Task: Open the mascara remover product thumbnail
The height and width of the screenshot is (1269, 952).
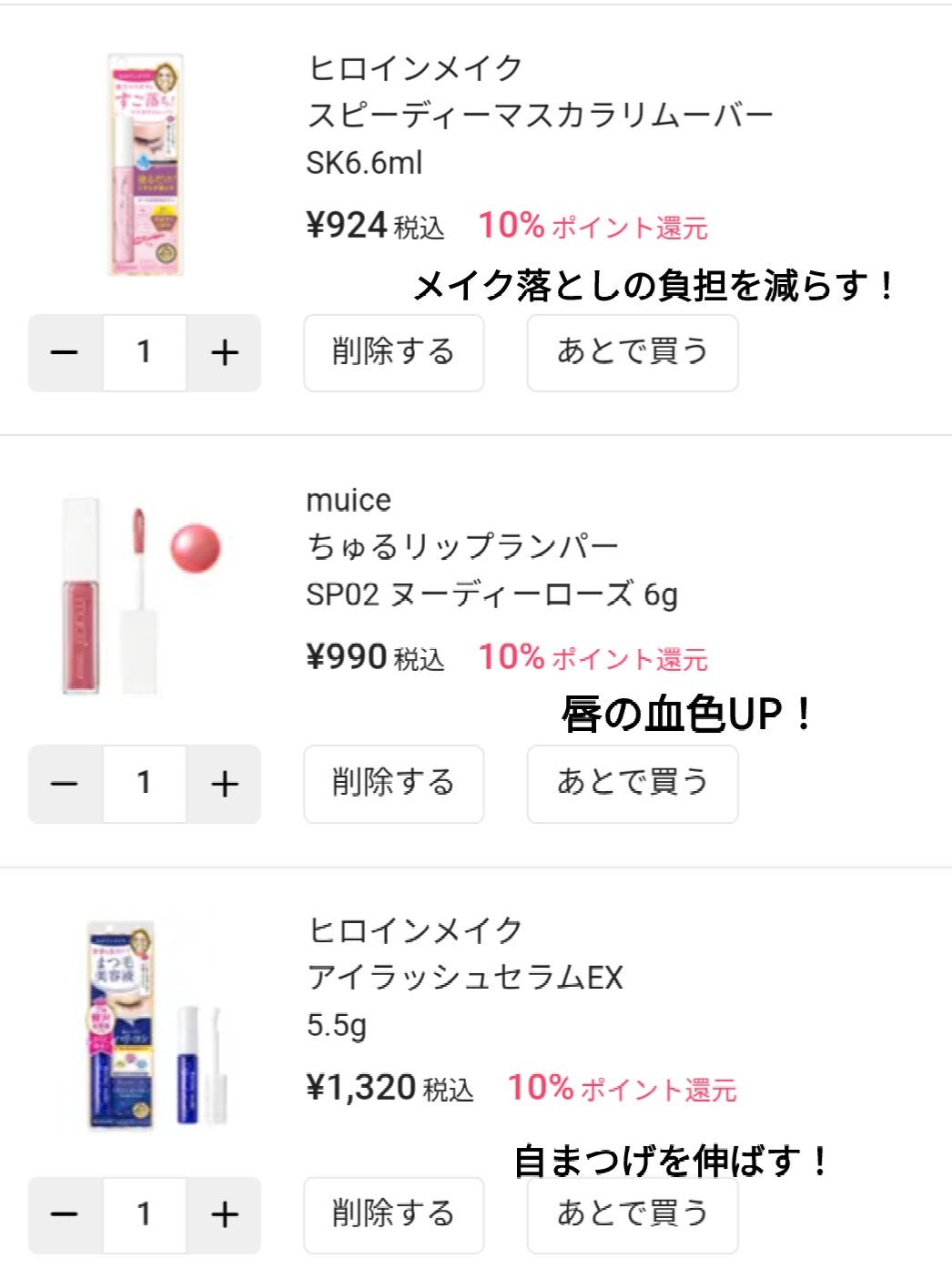Action: click(x=146, y=155)
